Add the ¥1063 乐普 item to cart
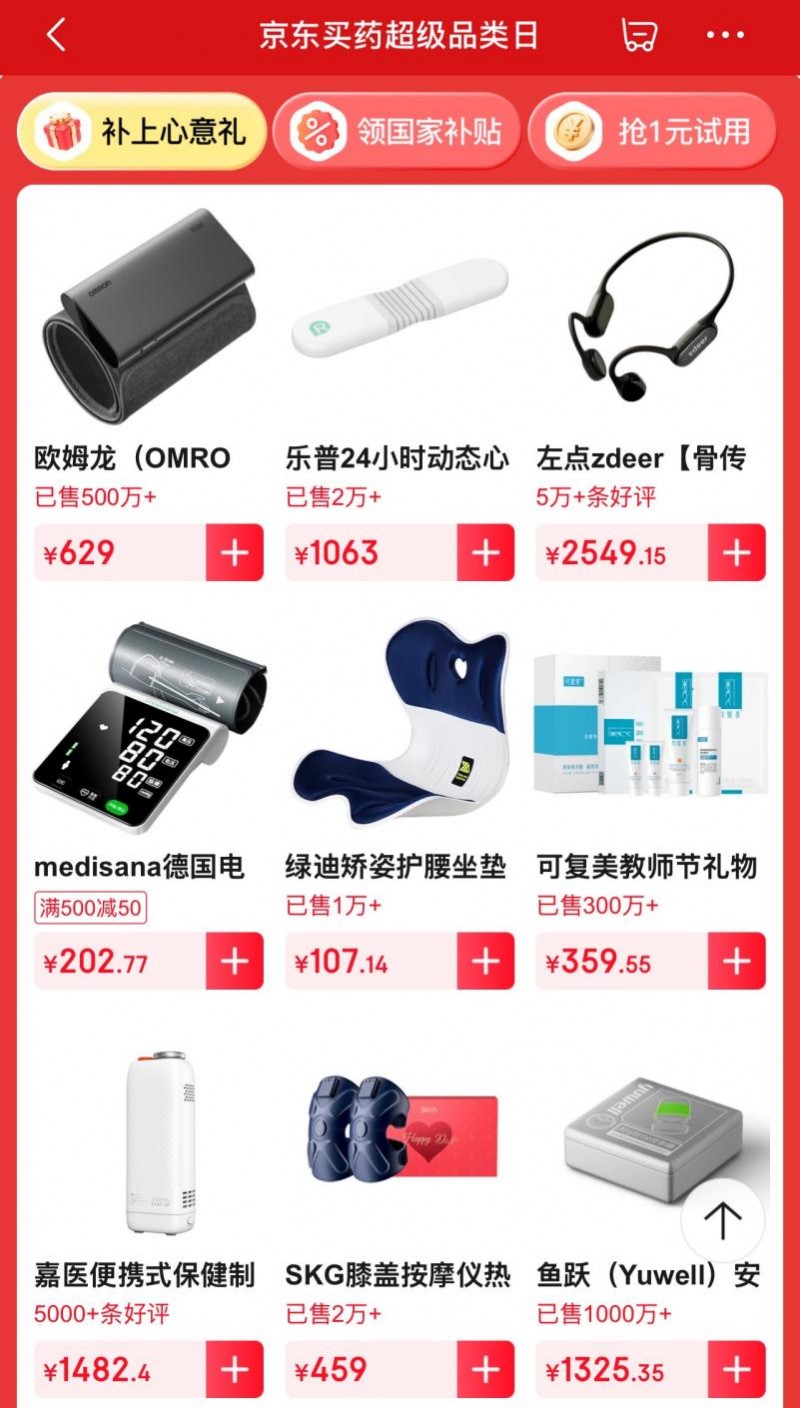The image size is (800, 1408). [x=486, y=552]
